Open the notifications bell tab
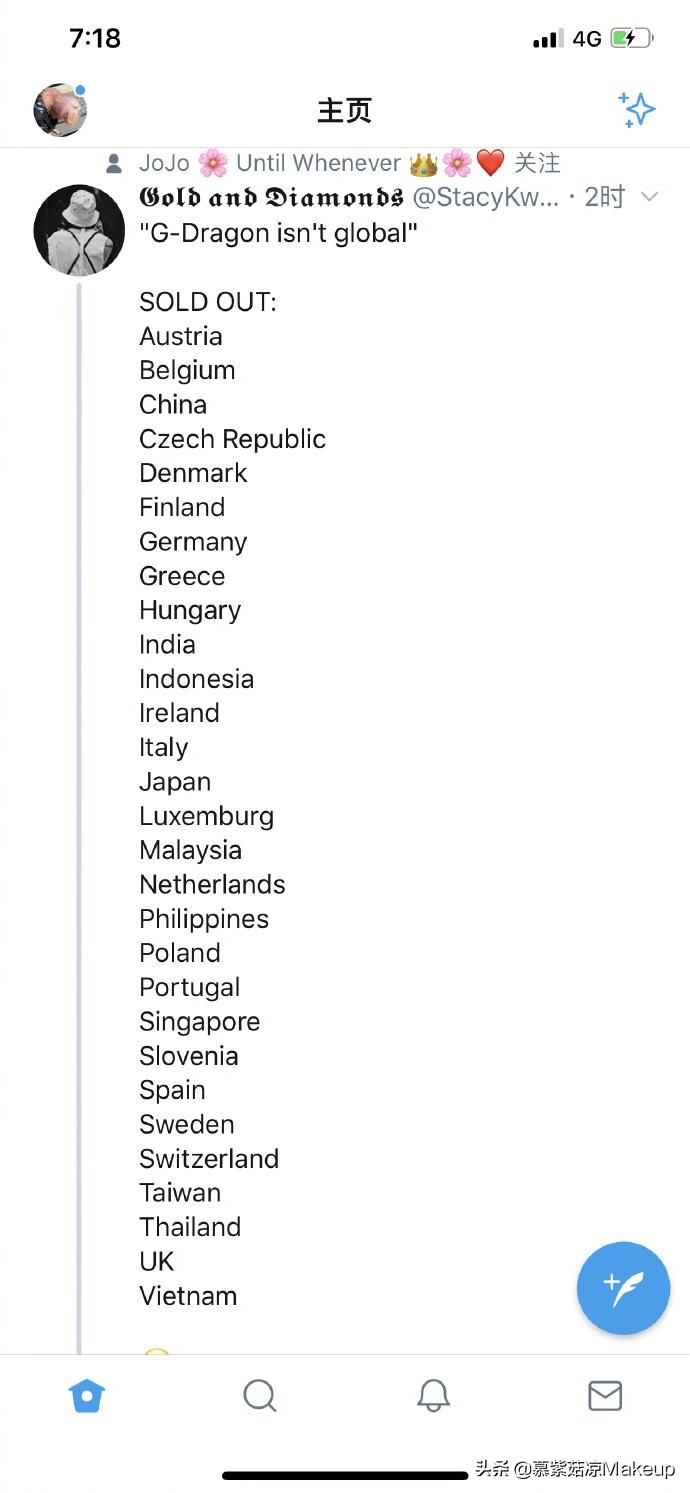 tap(433, 1395)
